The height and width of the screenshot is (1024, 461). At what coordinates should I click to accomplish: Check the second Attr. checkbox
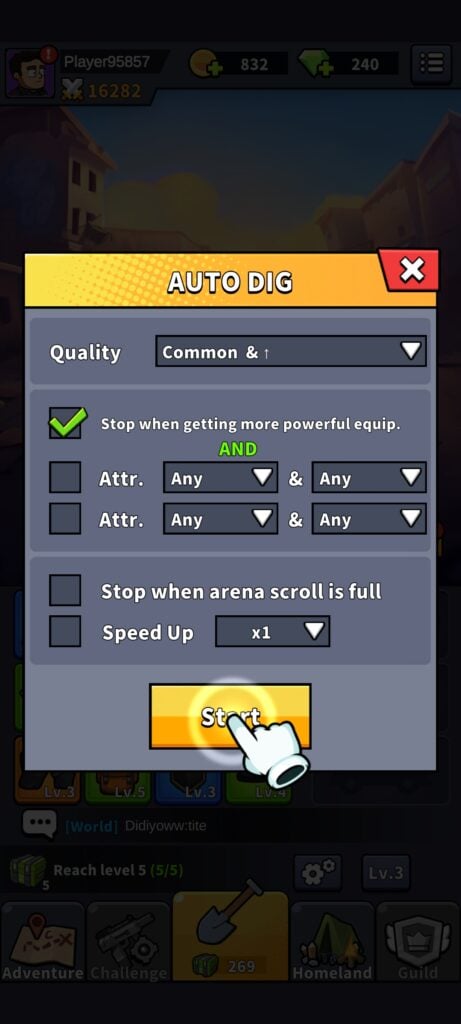[x=65, y=519]
